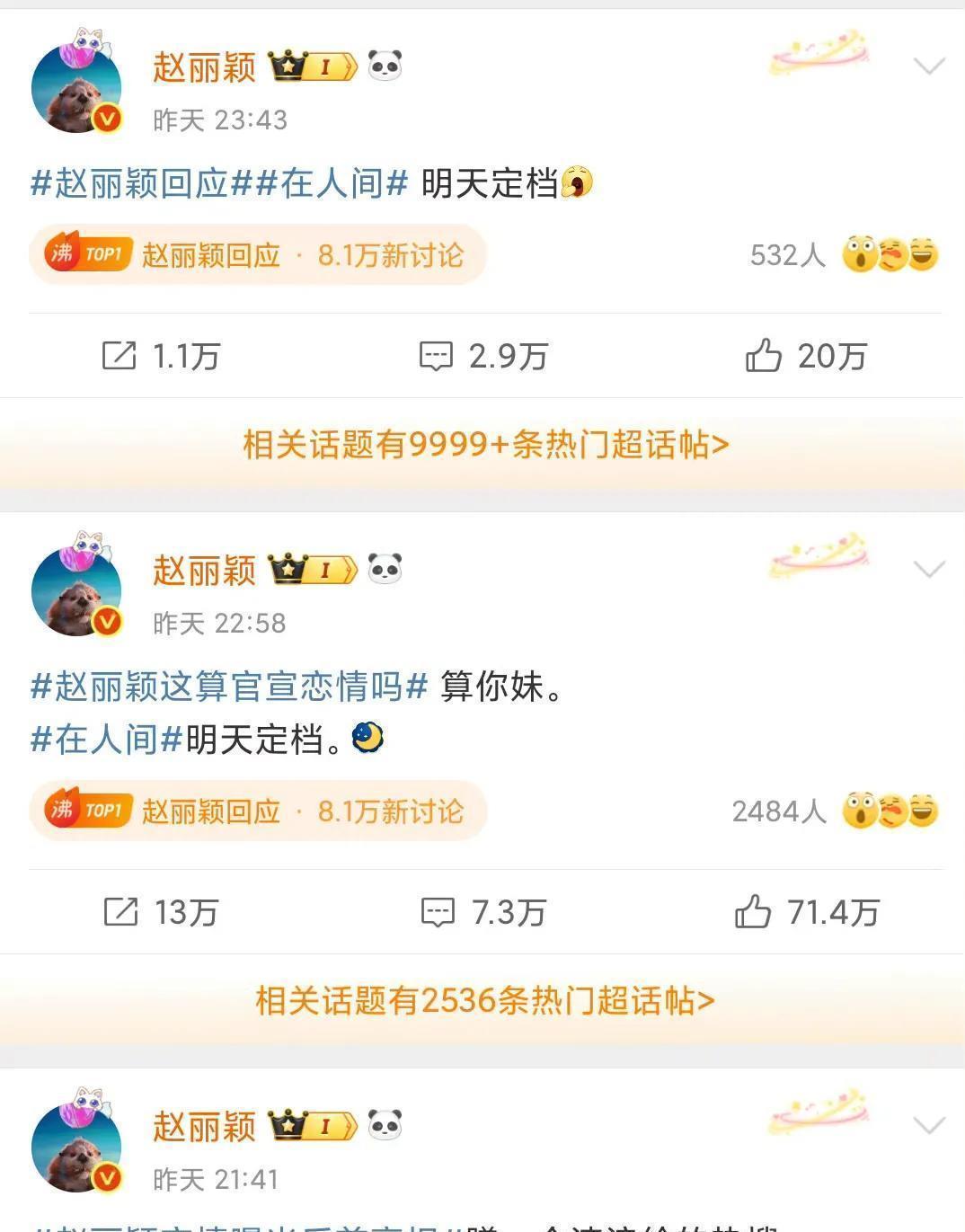Like the 22:58 post
Image resolution: width=965 pixels, height=1232 pixels.
pos(805,912)
